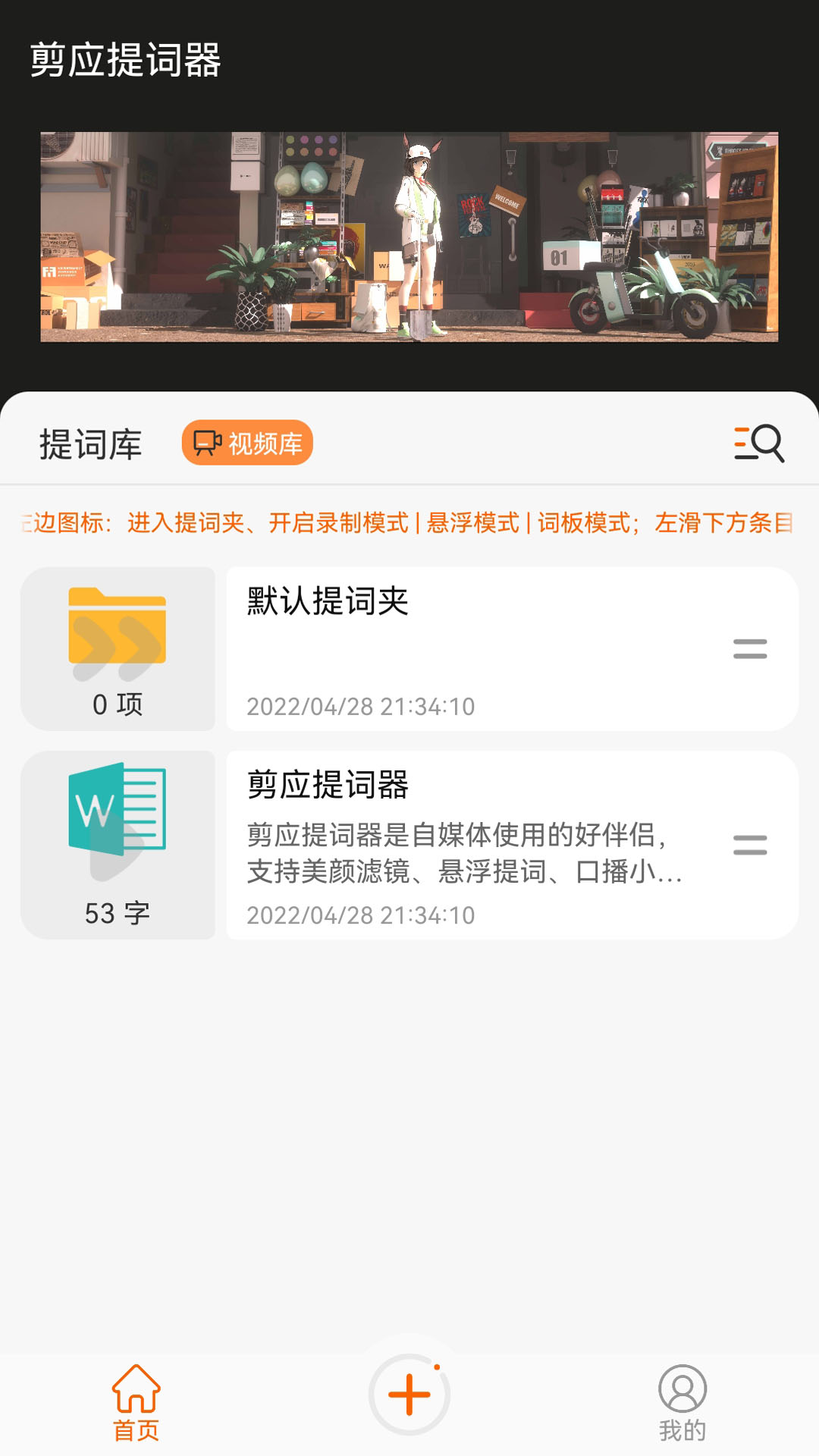Image resolution: width=819 pixels, height=1456 pixels.
Task: Click the drag handle beside 默认提词夹
Action: tap(749, 649)
